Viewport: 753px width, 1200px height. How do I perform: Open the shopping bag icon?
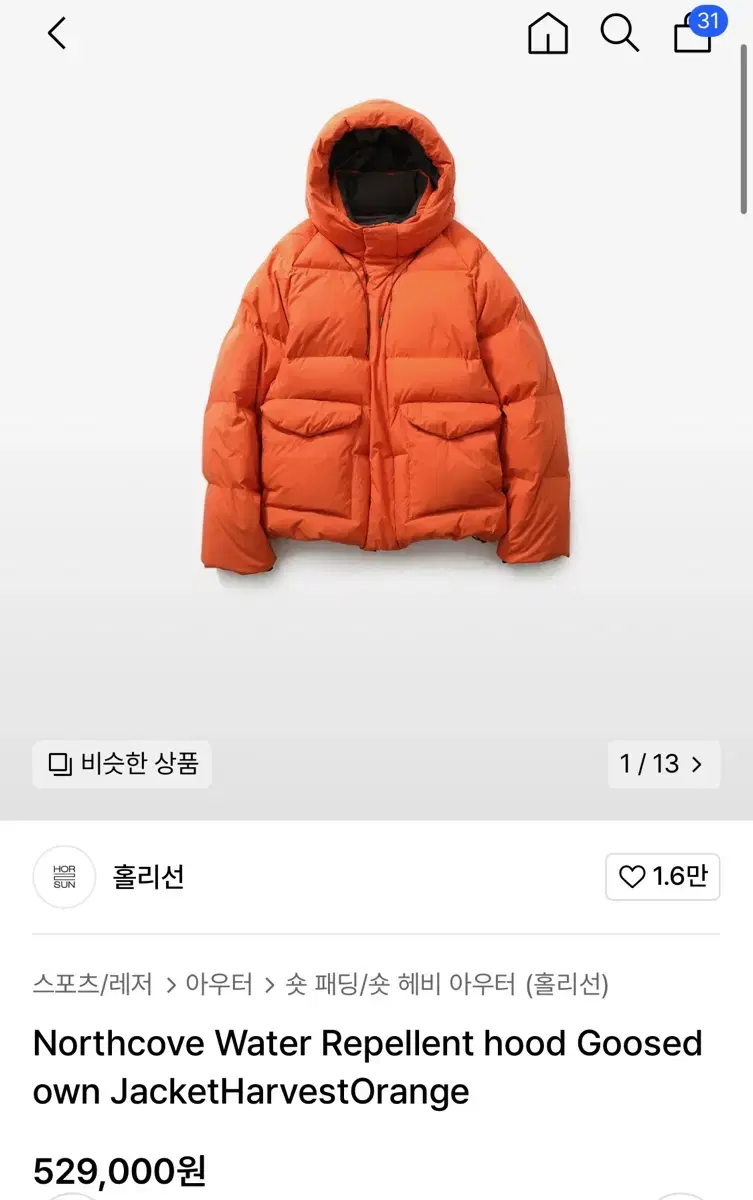tap(692, 38)
